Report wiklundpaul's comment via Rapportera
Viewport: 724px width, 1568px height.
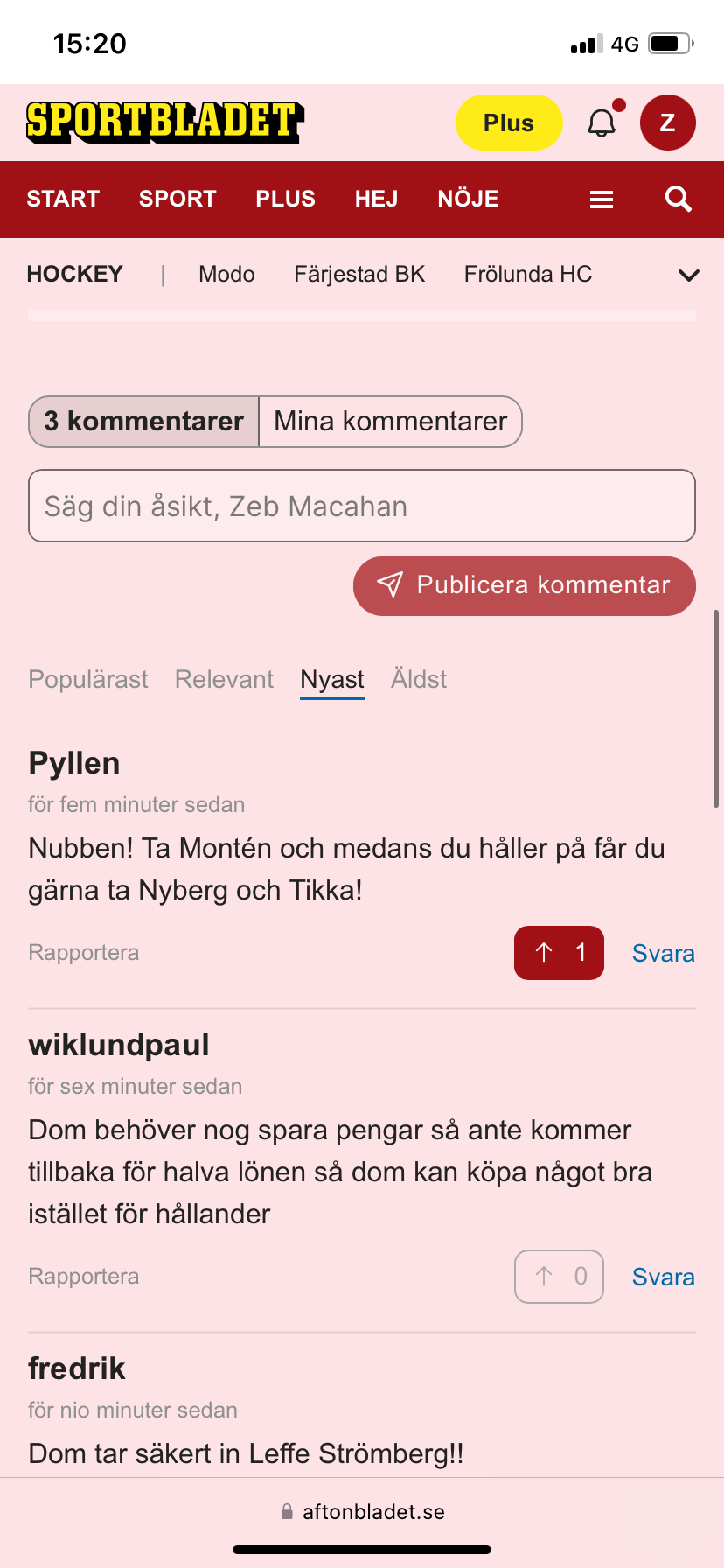pos(84,1277)
